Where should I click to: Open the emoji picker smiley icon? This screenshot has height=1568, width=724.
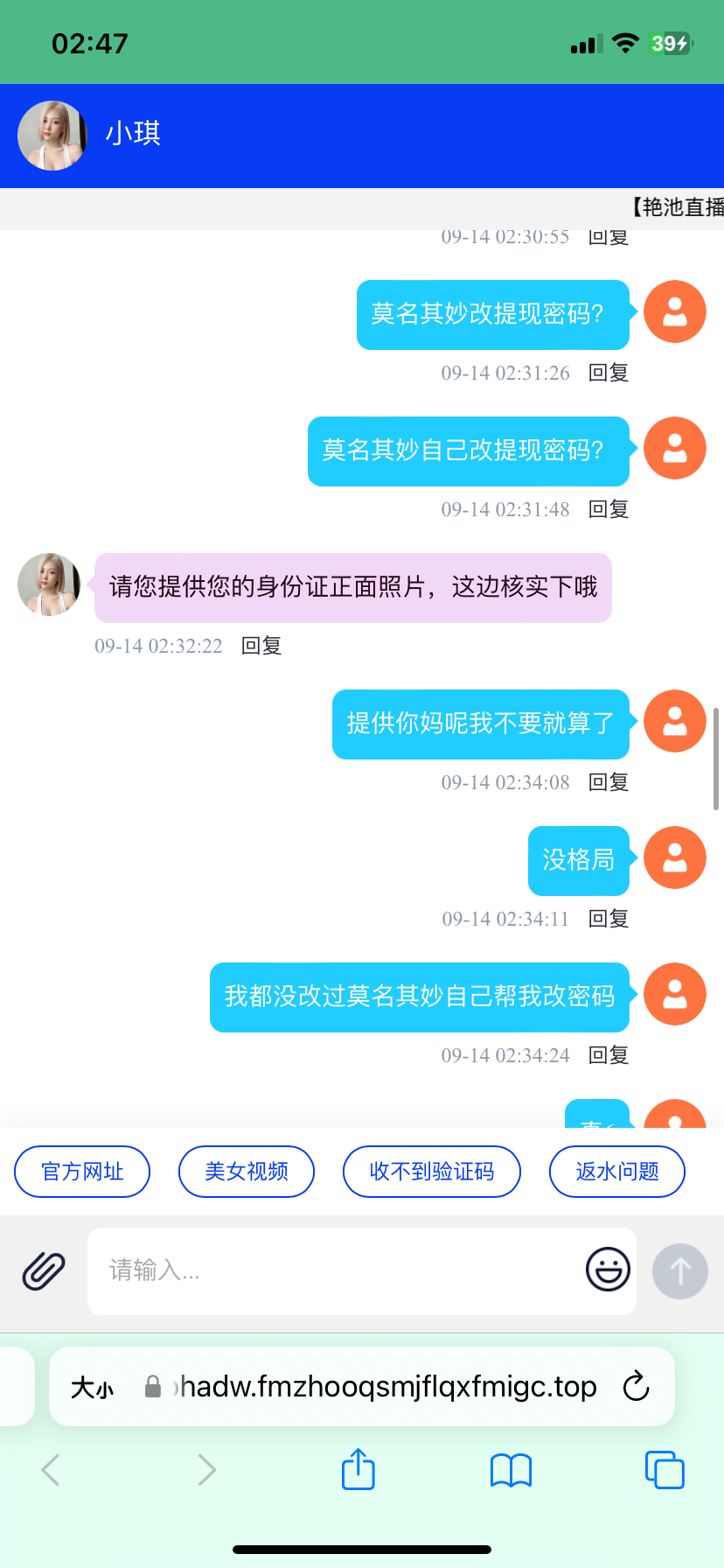pos(607,1270)
